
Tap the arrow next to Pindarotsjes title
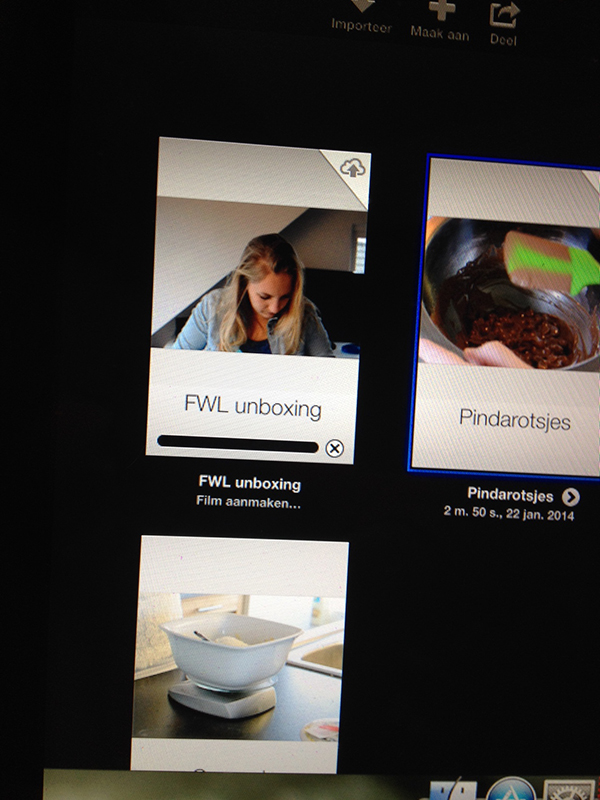click(x=570, y=496)
